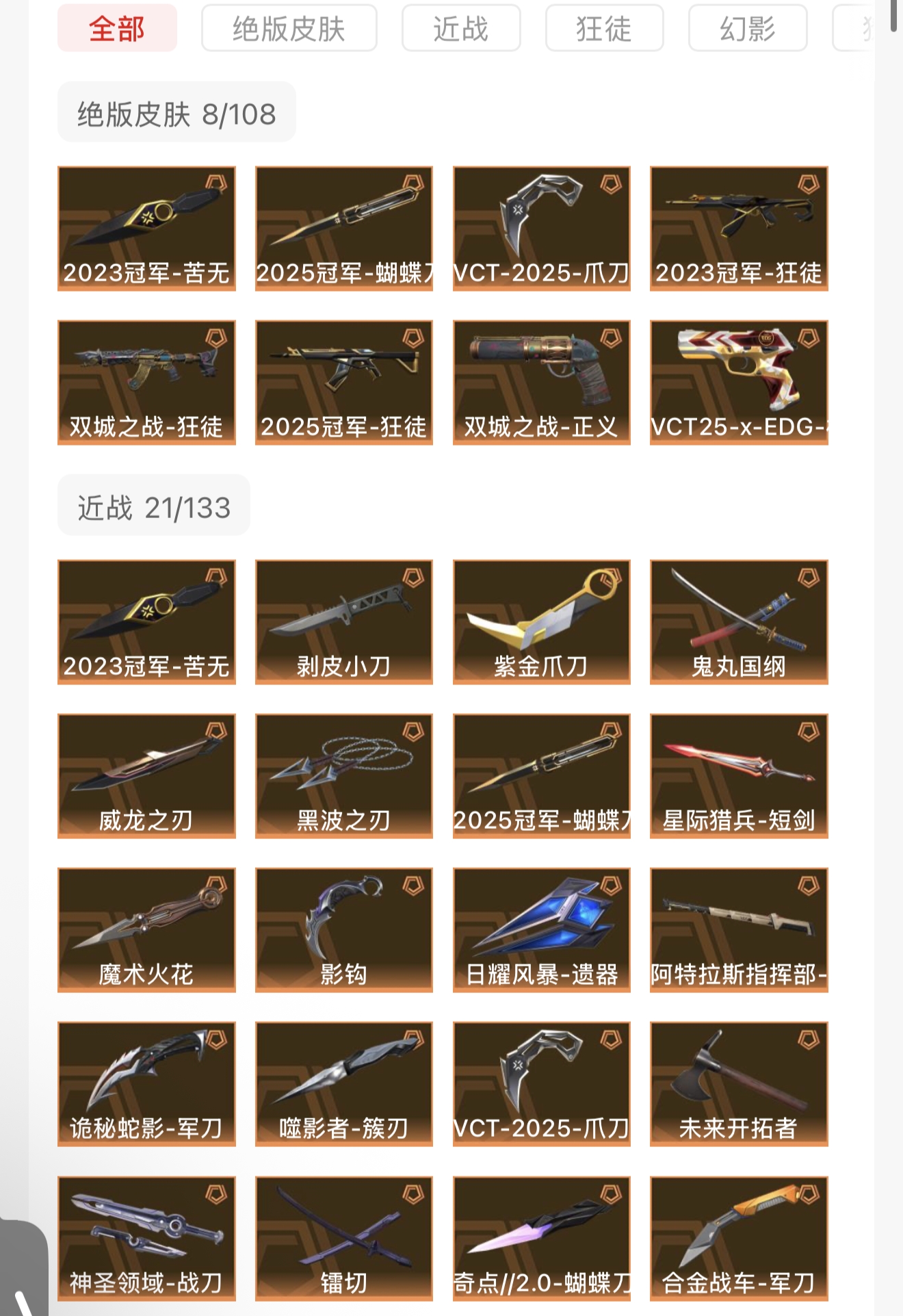The width and height of the screenshot is (903, 1316).
Task: Switch to the 绝版皮肤 tab
Action: (x=289, y=28)
